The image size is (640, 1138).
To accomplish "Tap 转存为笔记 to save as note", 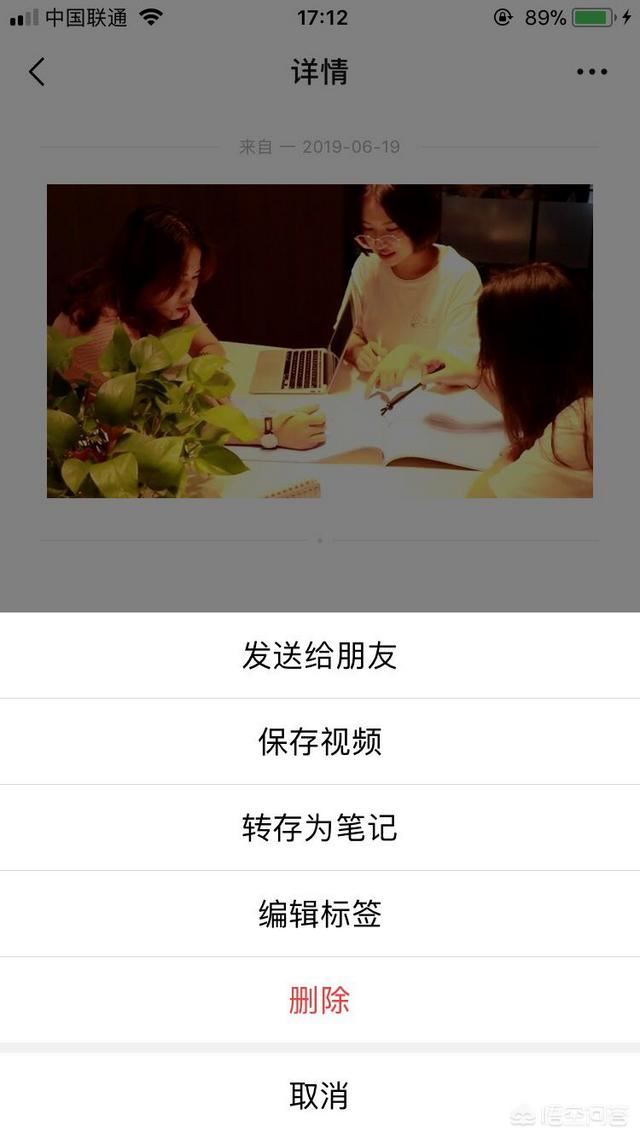I will click(320, 828).
